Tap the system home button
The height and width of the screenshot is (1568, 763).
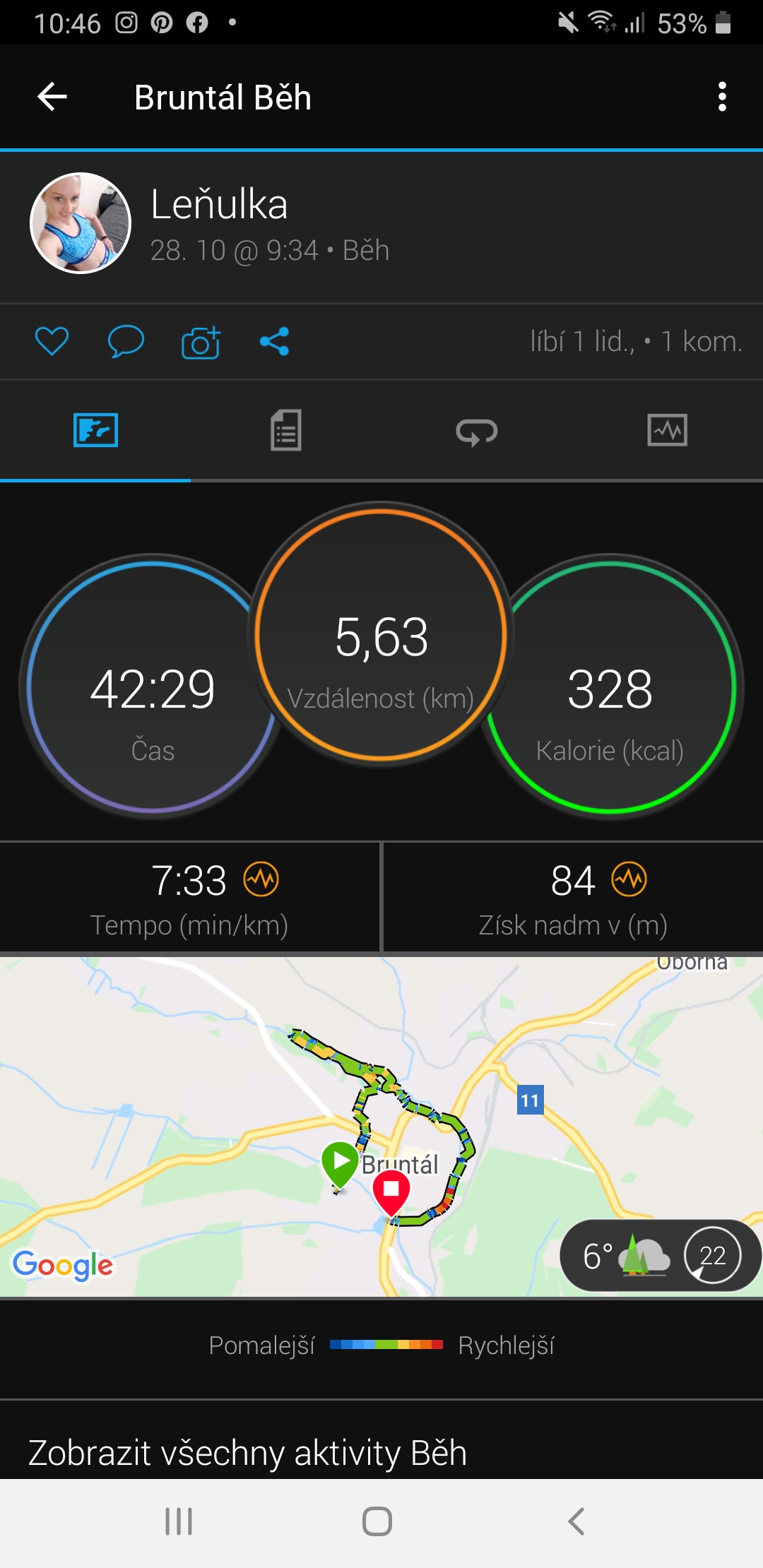tap(377, 1521)
